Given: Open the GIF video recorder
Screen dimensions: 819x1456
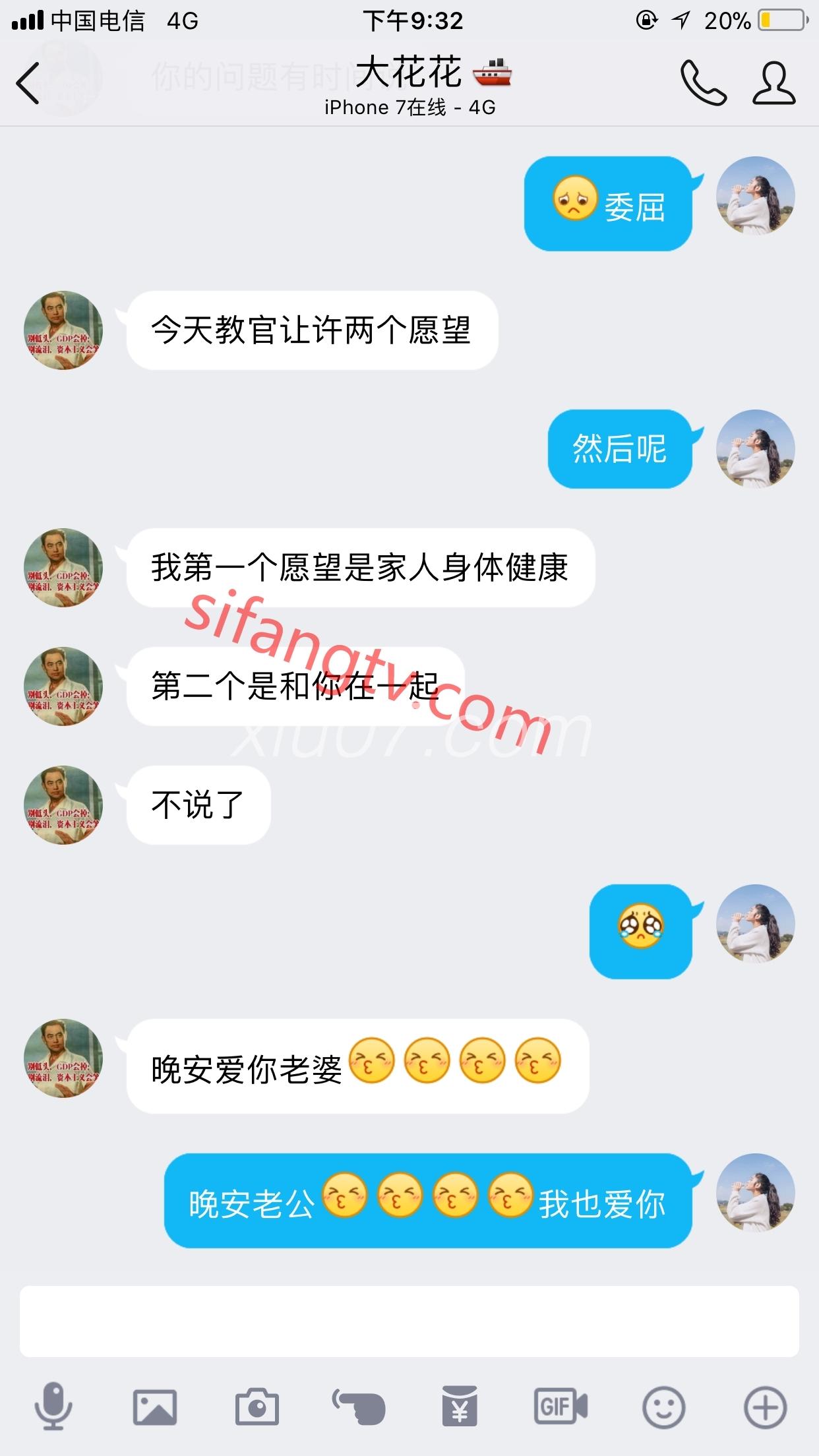Looking at the screenshot, I should pyautogui.click(x=561, y=1407).
